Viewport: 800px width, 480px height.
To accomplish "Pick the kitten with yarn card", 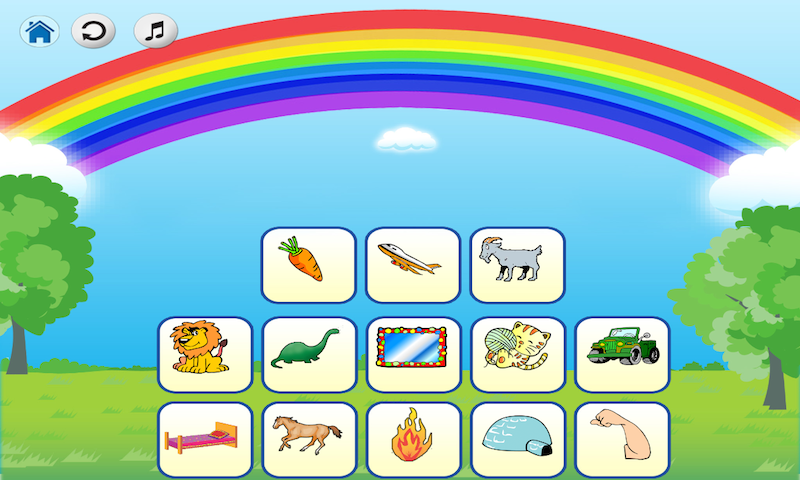I will click(x=517, y=354).
